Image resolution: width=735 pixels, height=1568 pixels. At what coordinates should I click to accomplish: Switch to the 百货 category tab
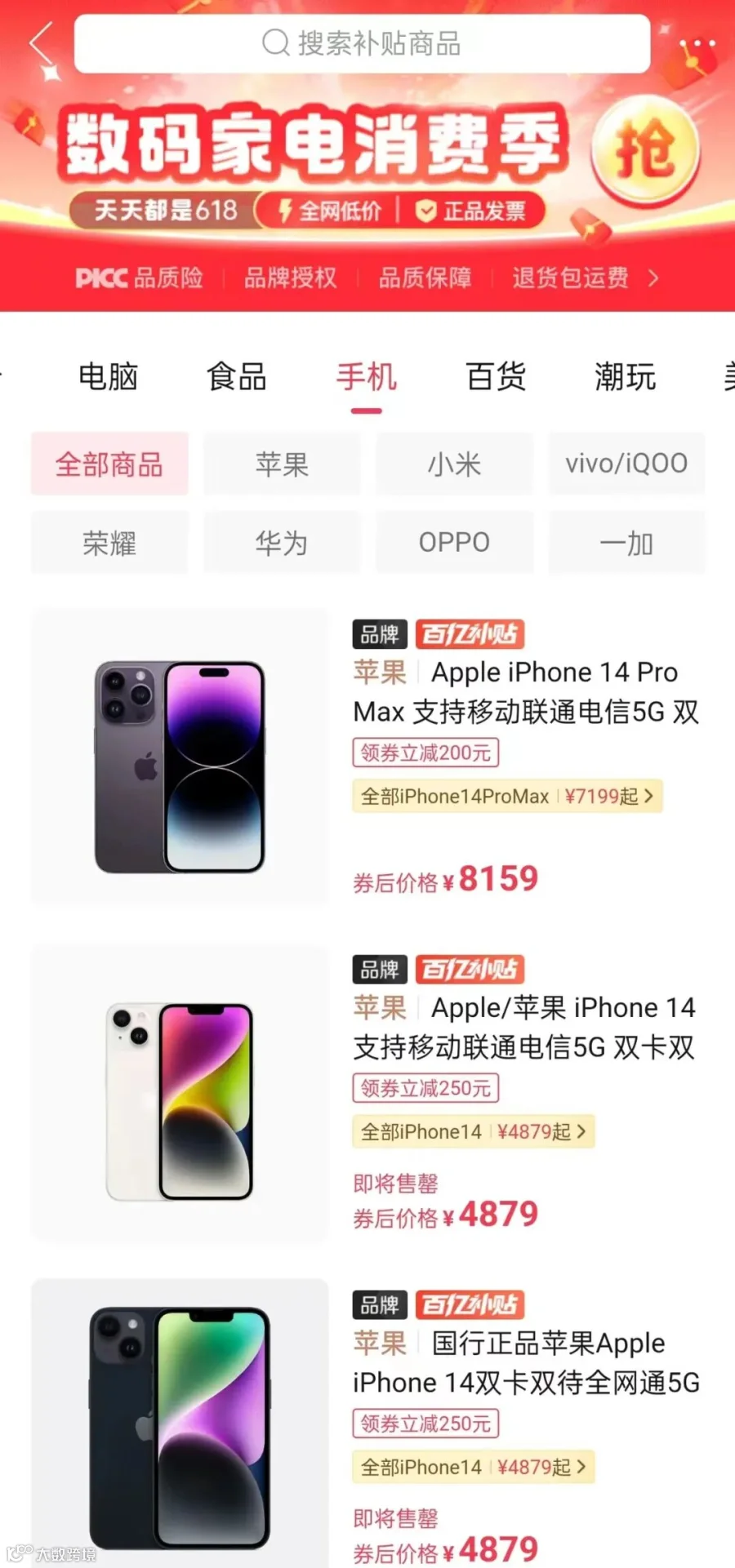click(x=496, y=377)
